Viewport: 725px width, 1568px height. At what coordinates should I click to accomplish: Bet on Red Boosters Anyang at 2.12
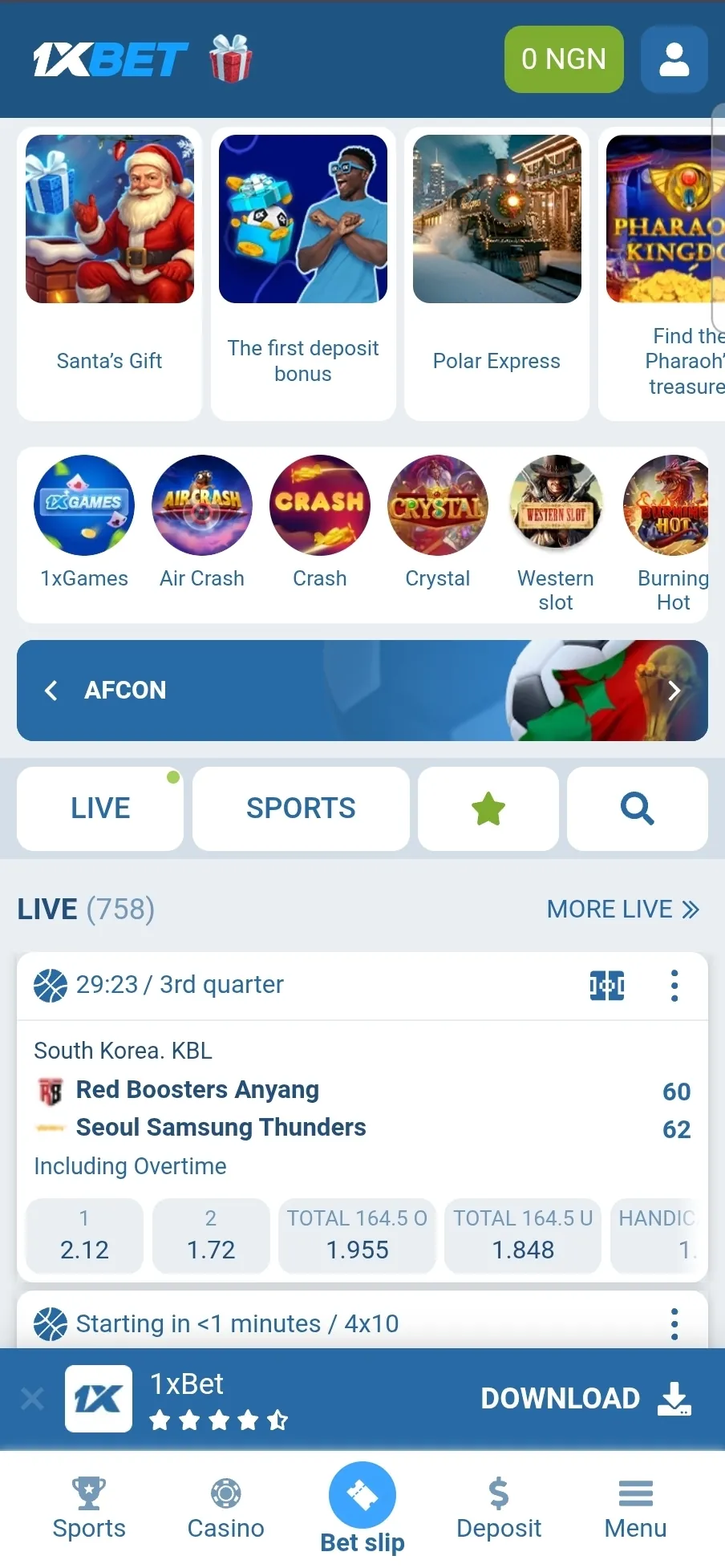84,1235
